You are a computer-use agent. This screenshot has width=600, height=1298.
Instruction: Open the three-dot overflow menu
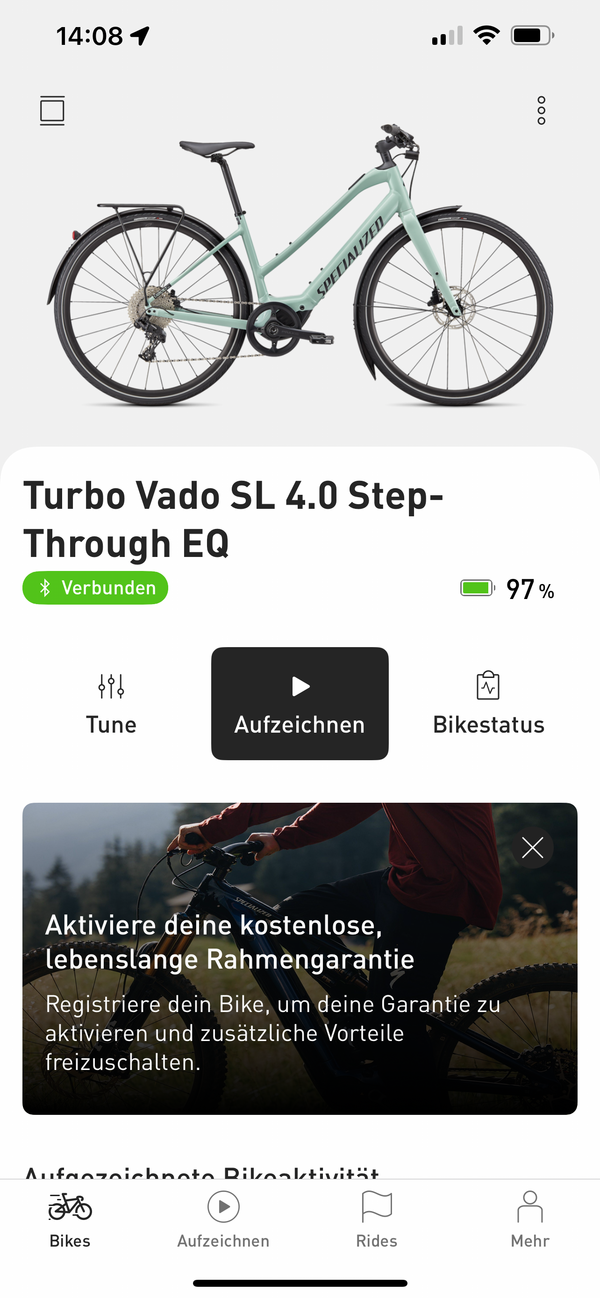(x=541, y=111)
